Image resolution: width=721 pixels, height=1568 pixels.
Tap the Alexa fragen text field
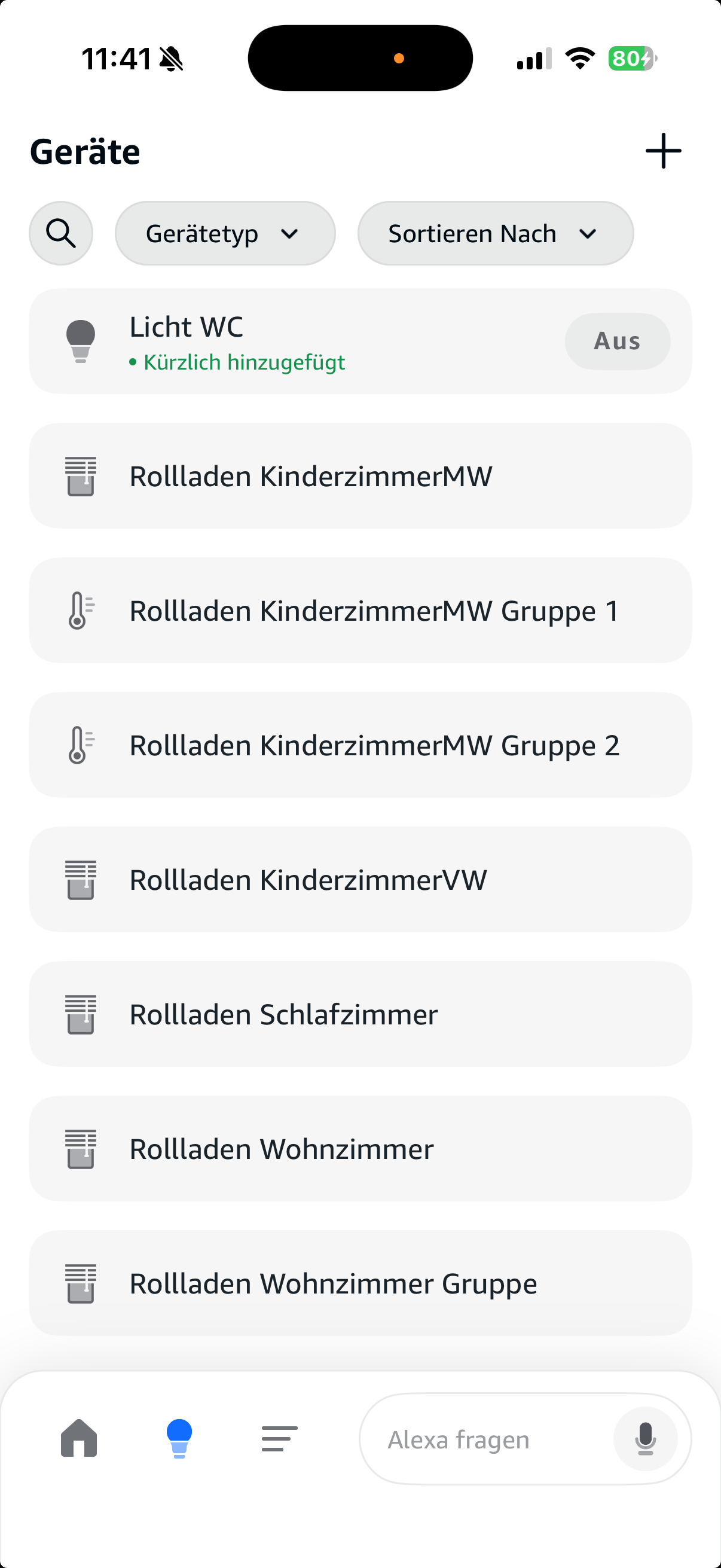[487, 1439]
